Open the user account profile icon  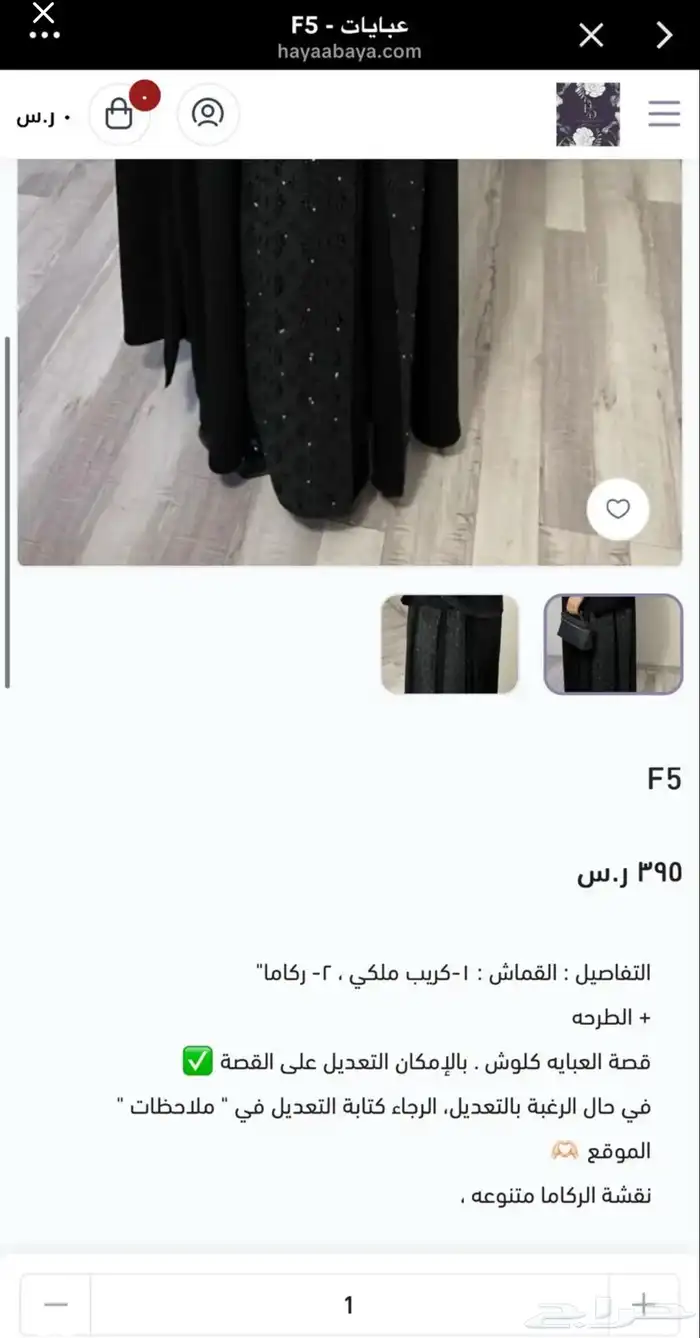coord(208,114)
